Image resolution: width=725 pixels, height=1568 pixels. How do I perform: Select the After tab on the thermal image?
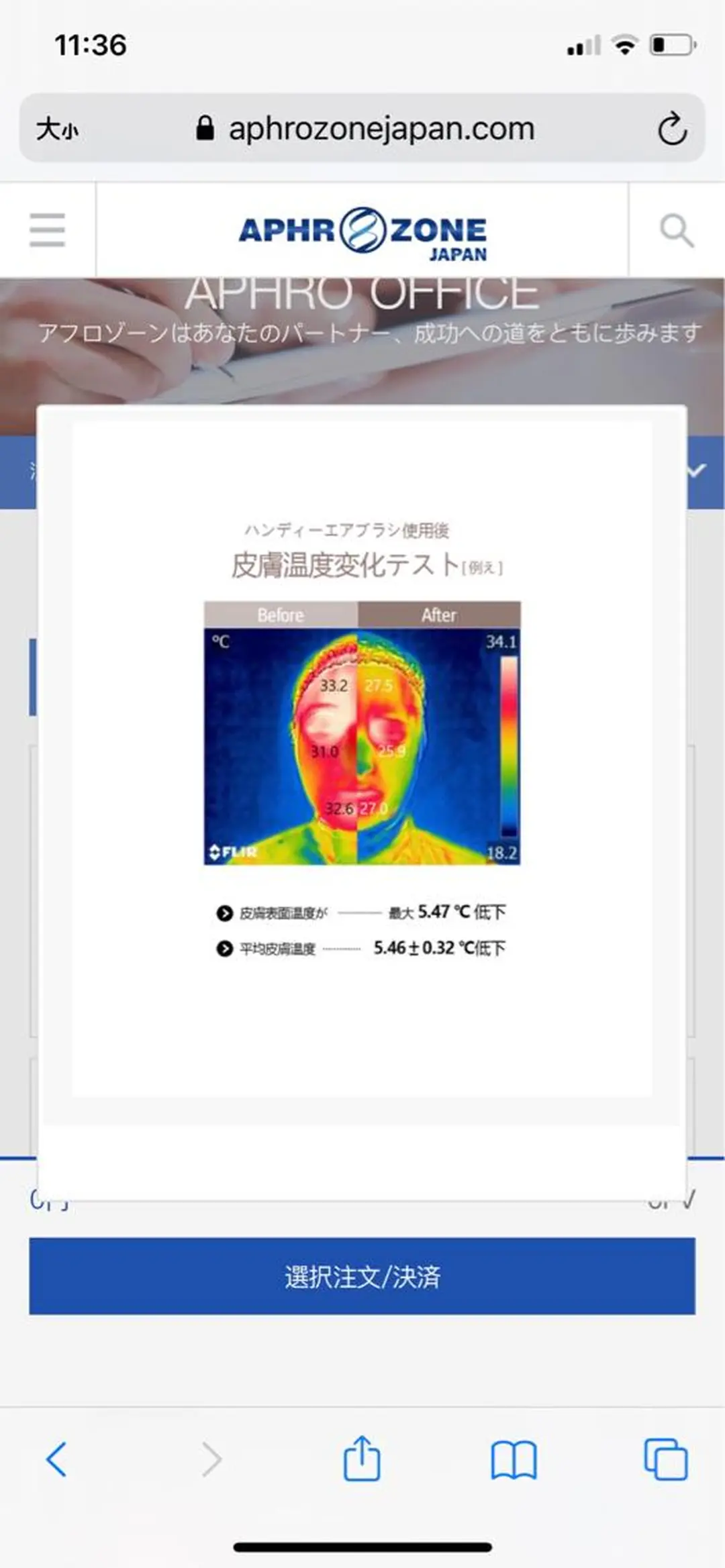pos(440,614)
